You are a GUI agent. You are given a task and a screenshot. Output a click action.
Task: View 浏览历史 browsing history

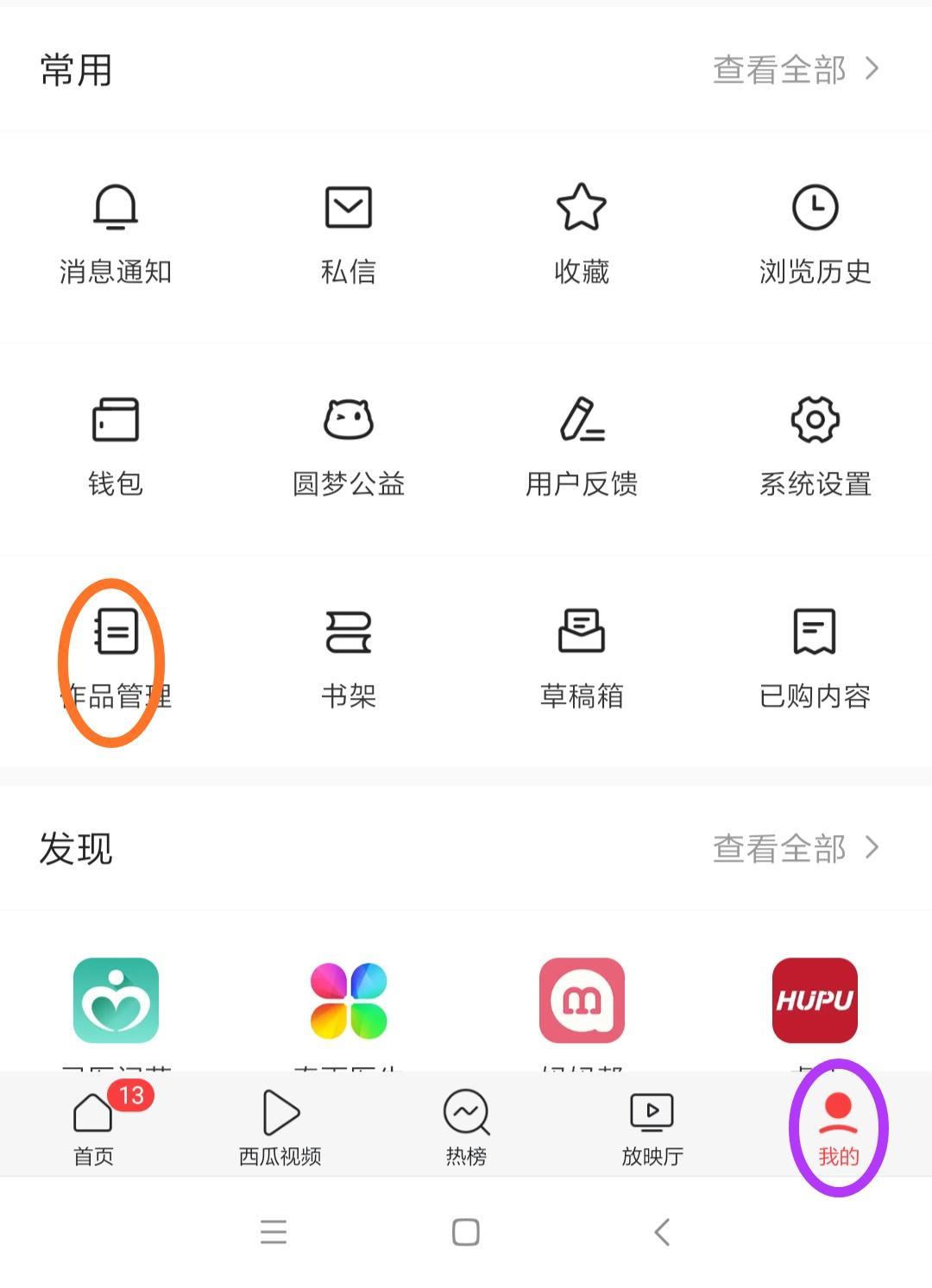(815, 231)
